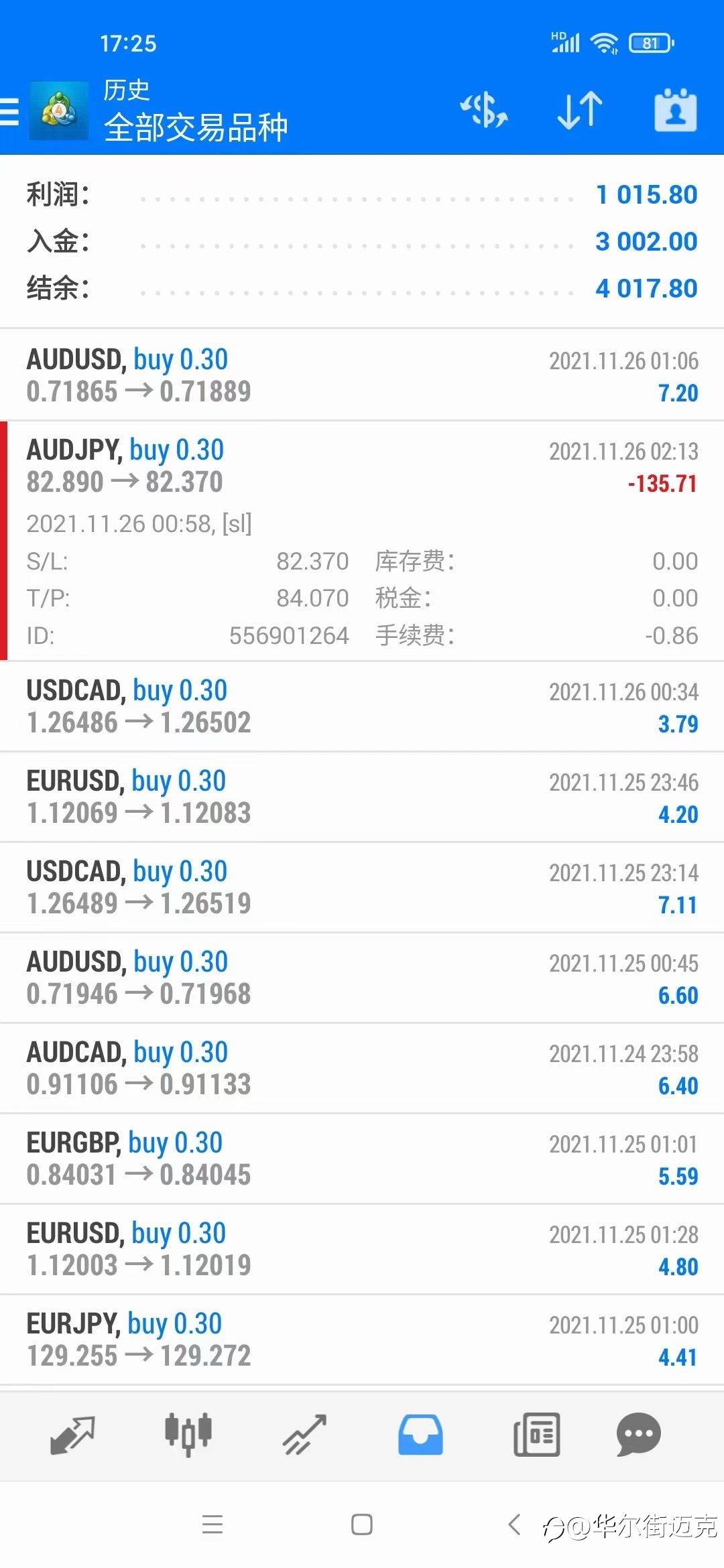Switch to the trade trend-line tab

point(304,1435)
